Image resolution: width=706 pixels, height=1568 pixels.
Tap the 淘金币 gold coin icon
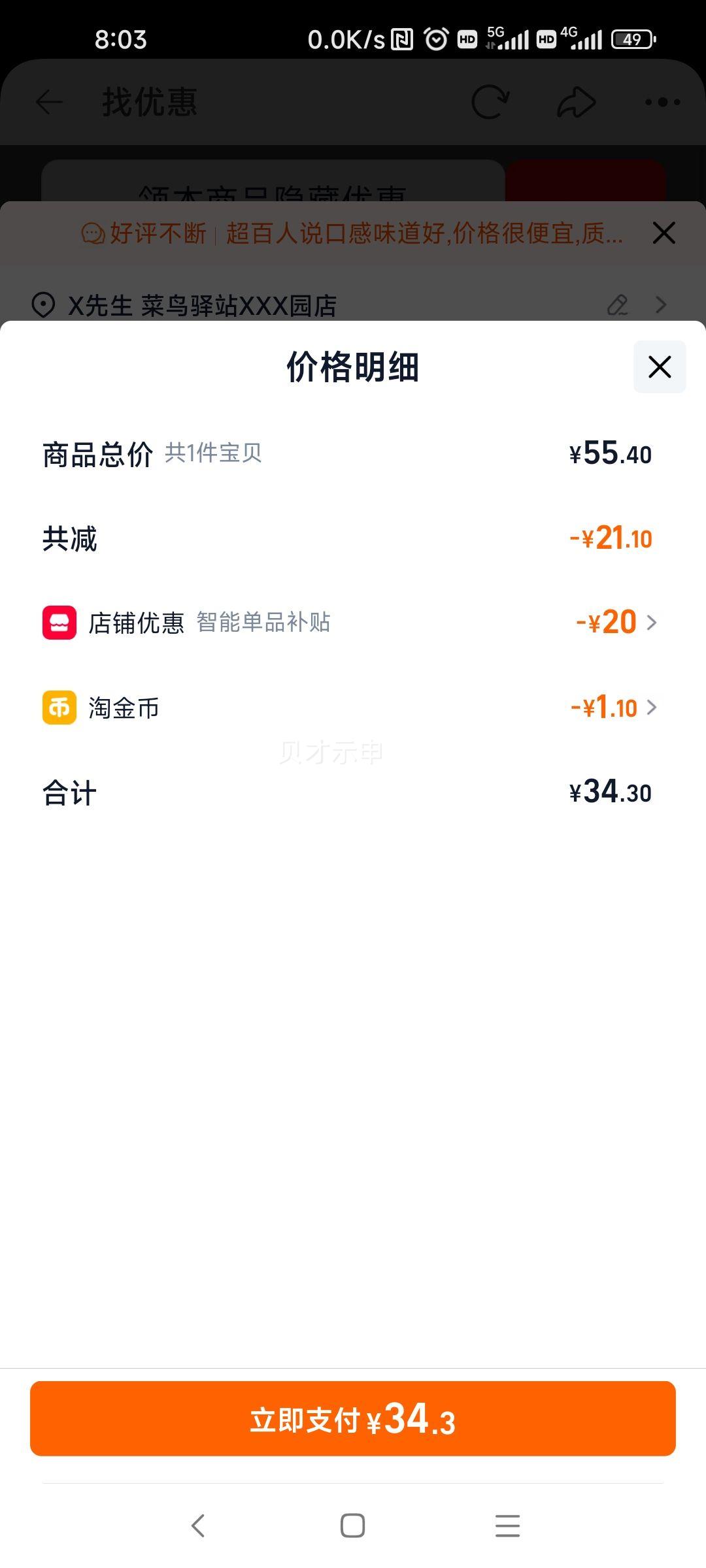point(61,708)
